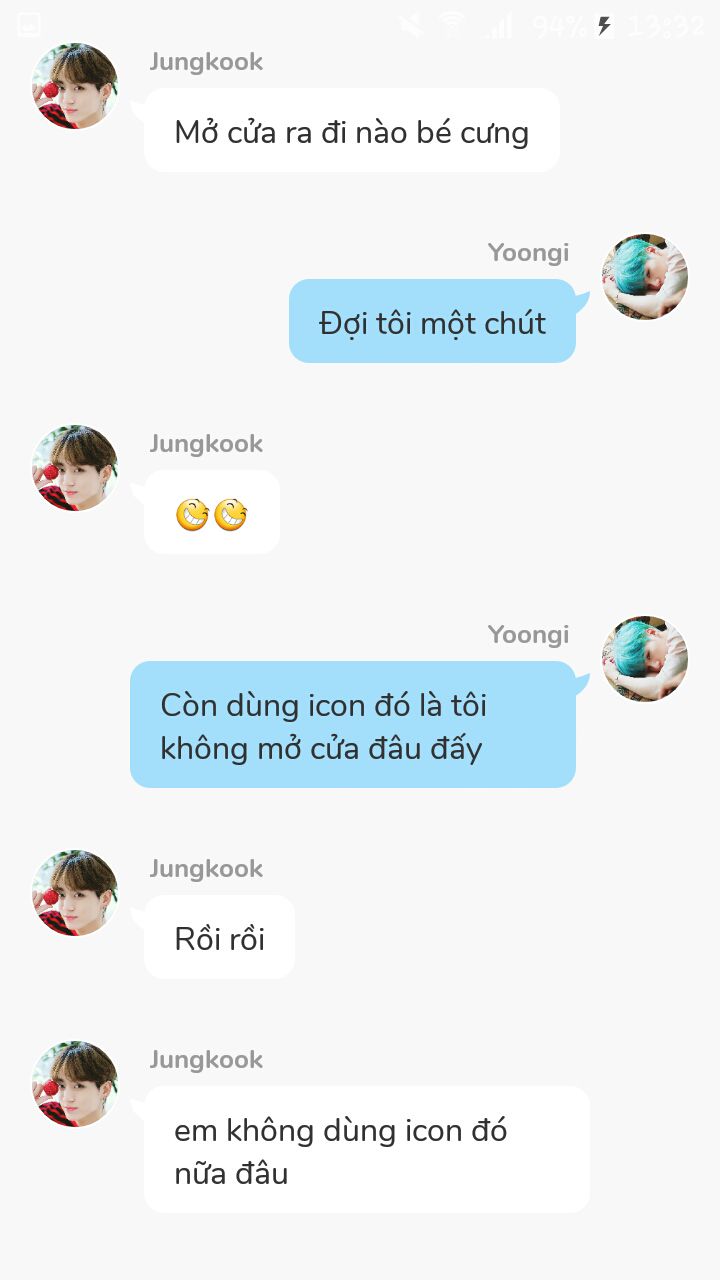Tap the message "em không dùng icon đó nữa đâu"
Viewport: 720px width, 1280px height.
point(366,1150)
